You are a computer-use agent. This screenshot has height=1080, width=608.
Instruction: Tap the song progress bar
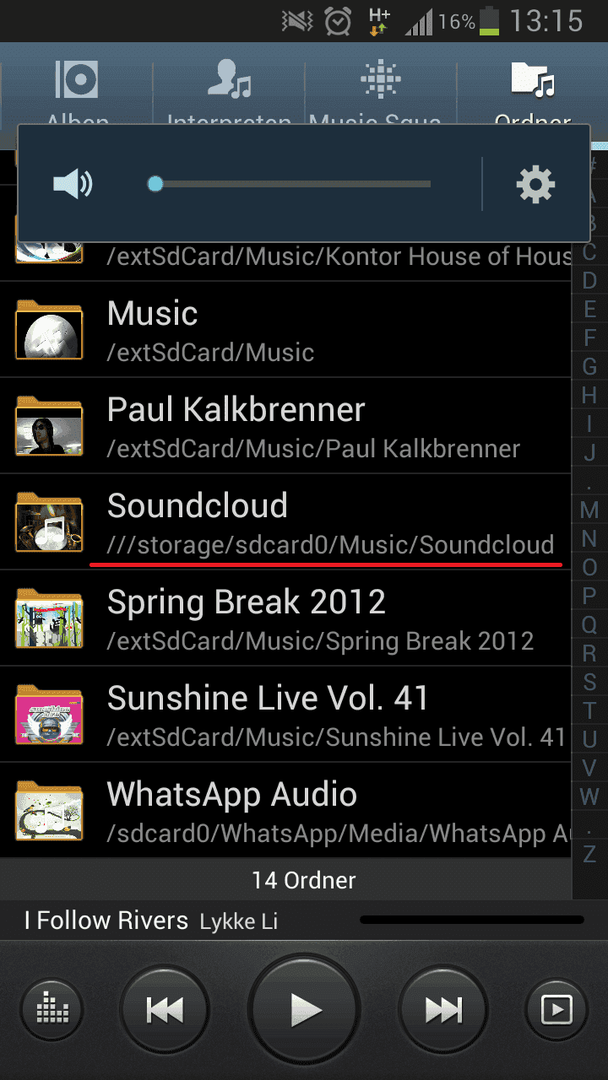[x=470, y=919]
